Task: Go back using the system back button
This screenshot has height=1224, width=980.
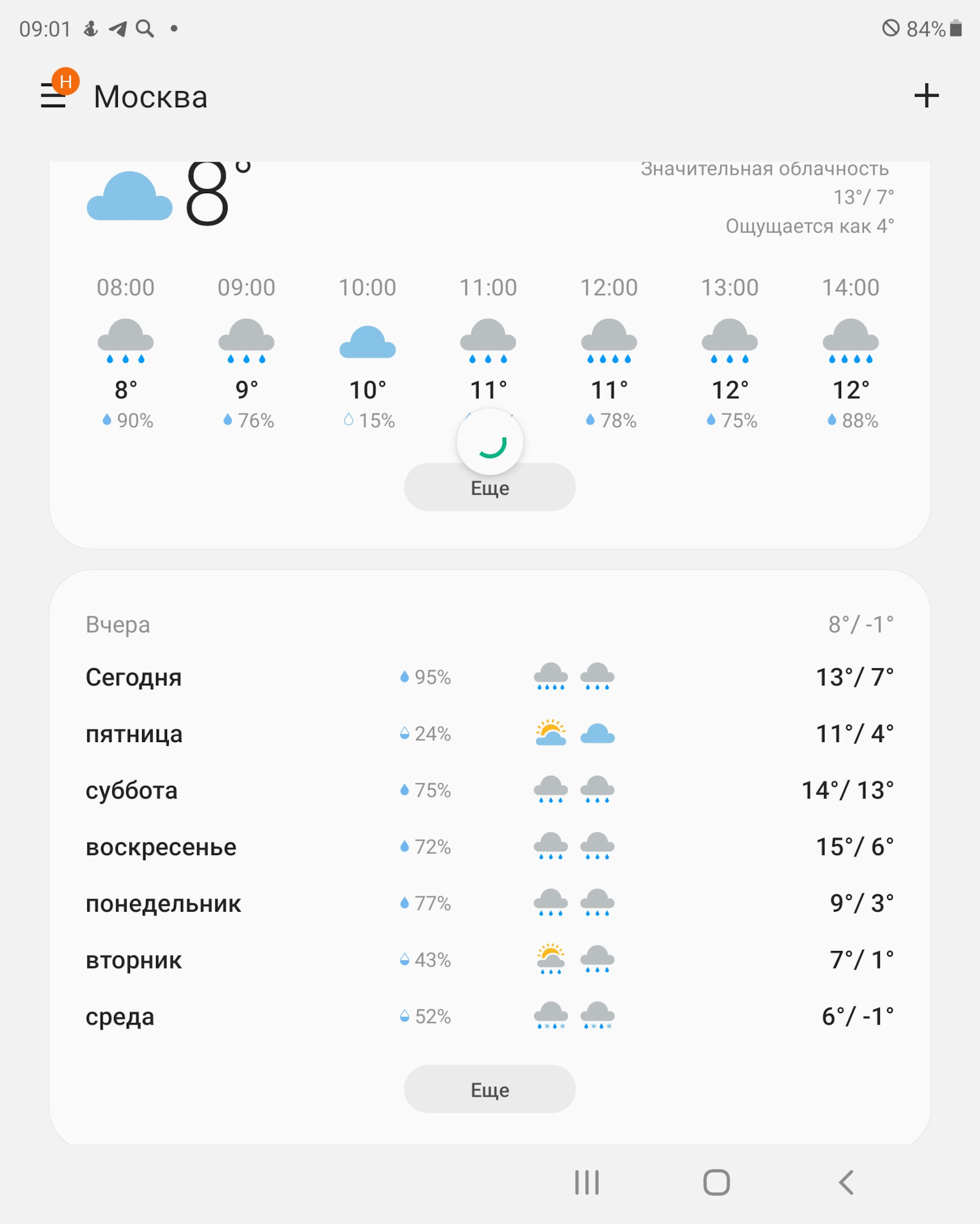Action: [846, 1183]
